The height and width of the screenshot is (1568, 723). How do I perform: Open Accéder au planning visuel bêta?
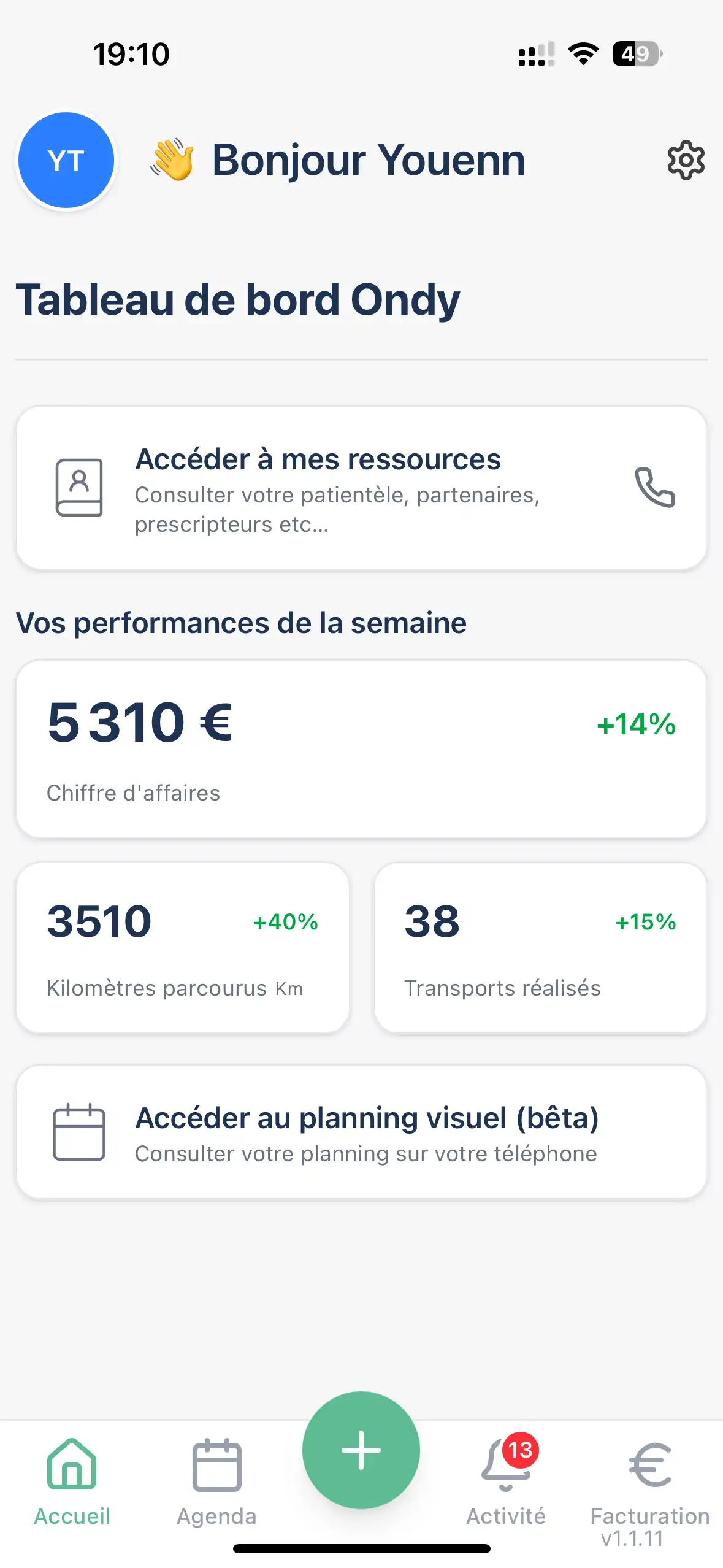point(361,1132)
